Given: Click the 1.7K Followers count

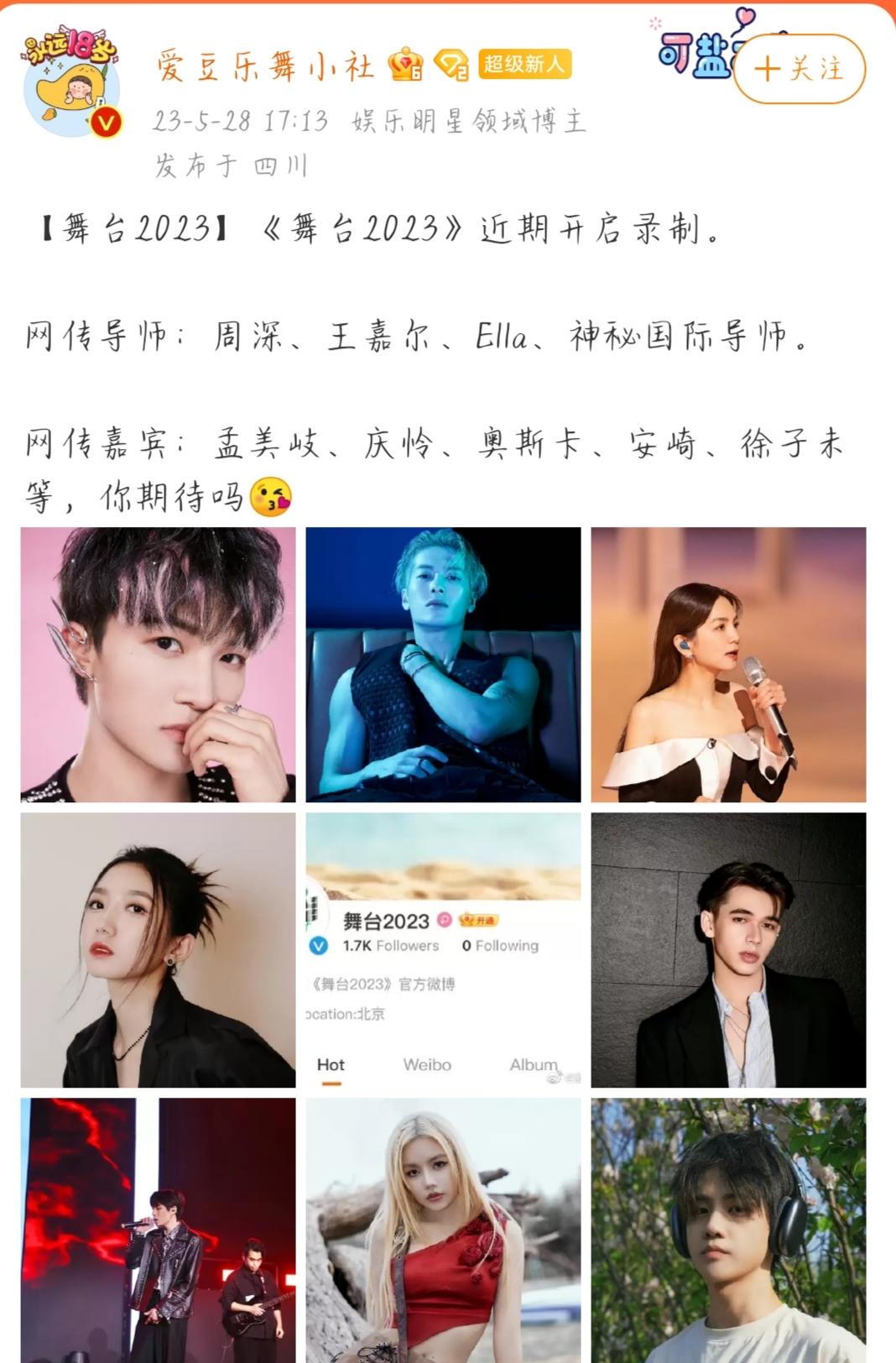Looking at the screenshot, I should [x=392, y=945].
